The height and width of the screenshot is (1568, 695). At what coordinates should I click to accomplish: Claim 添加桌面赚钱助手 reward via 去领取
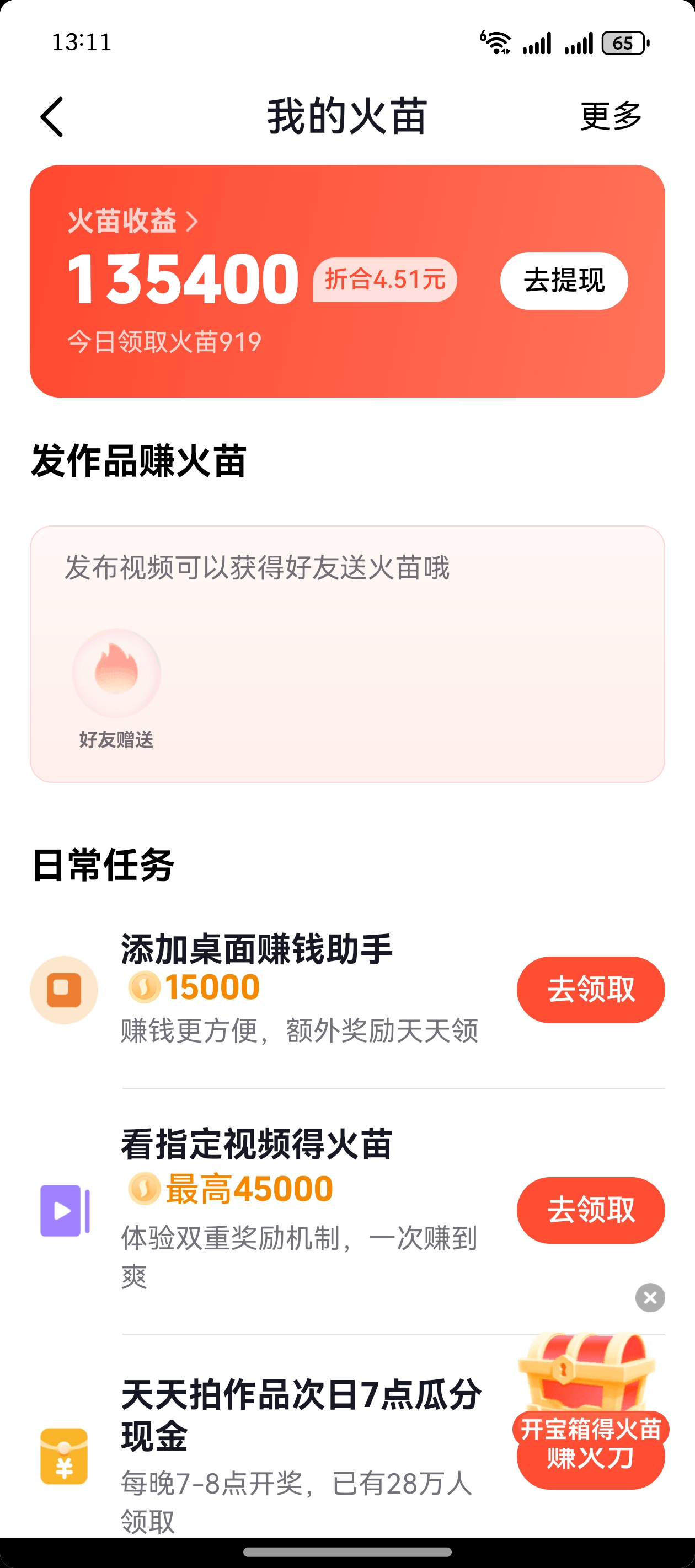coord(590,989)
